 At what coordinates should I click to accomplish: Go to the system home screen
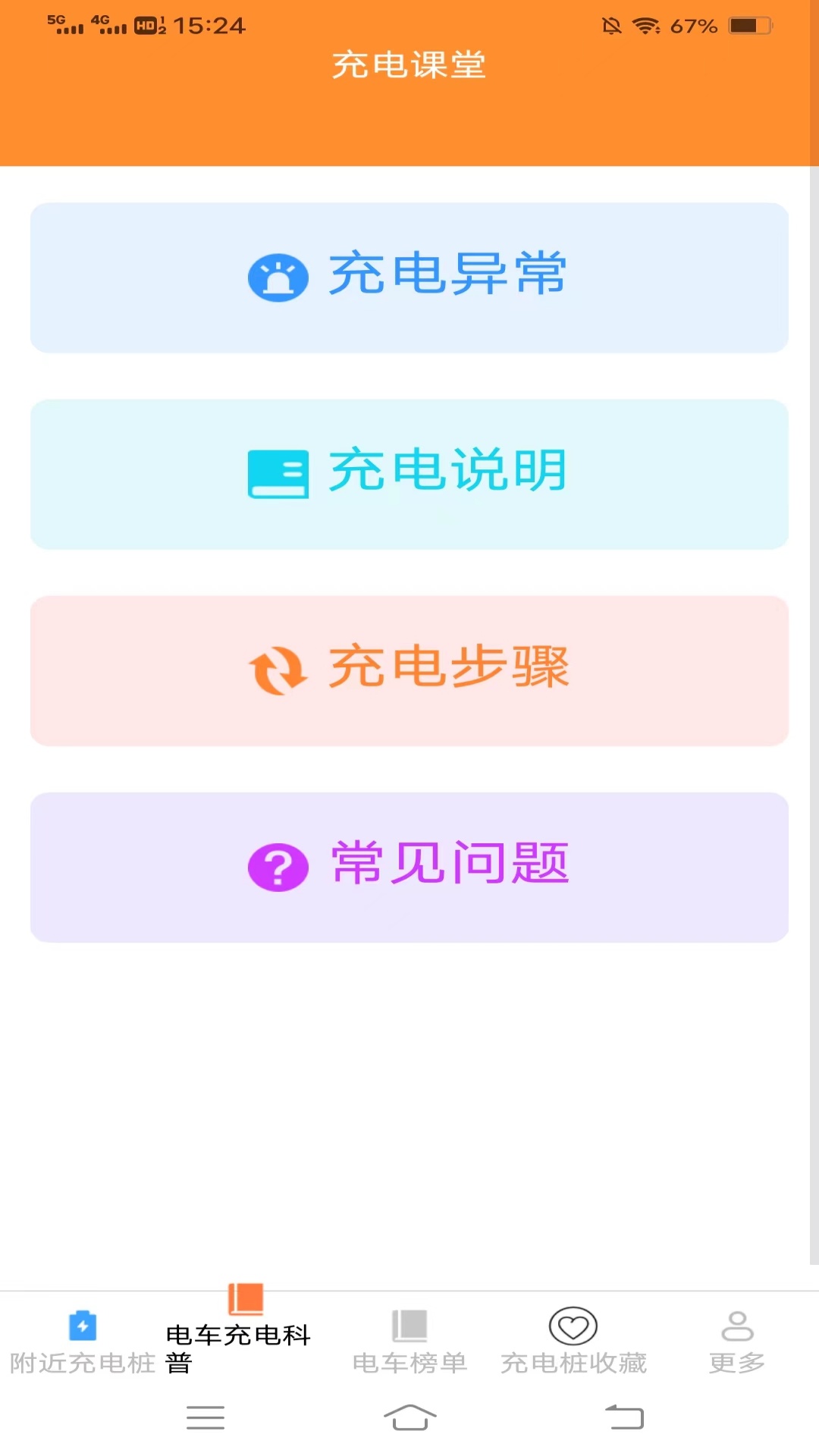coord(409,1417)
